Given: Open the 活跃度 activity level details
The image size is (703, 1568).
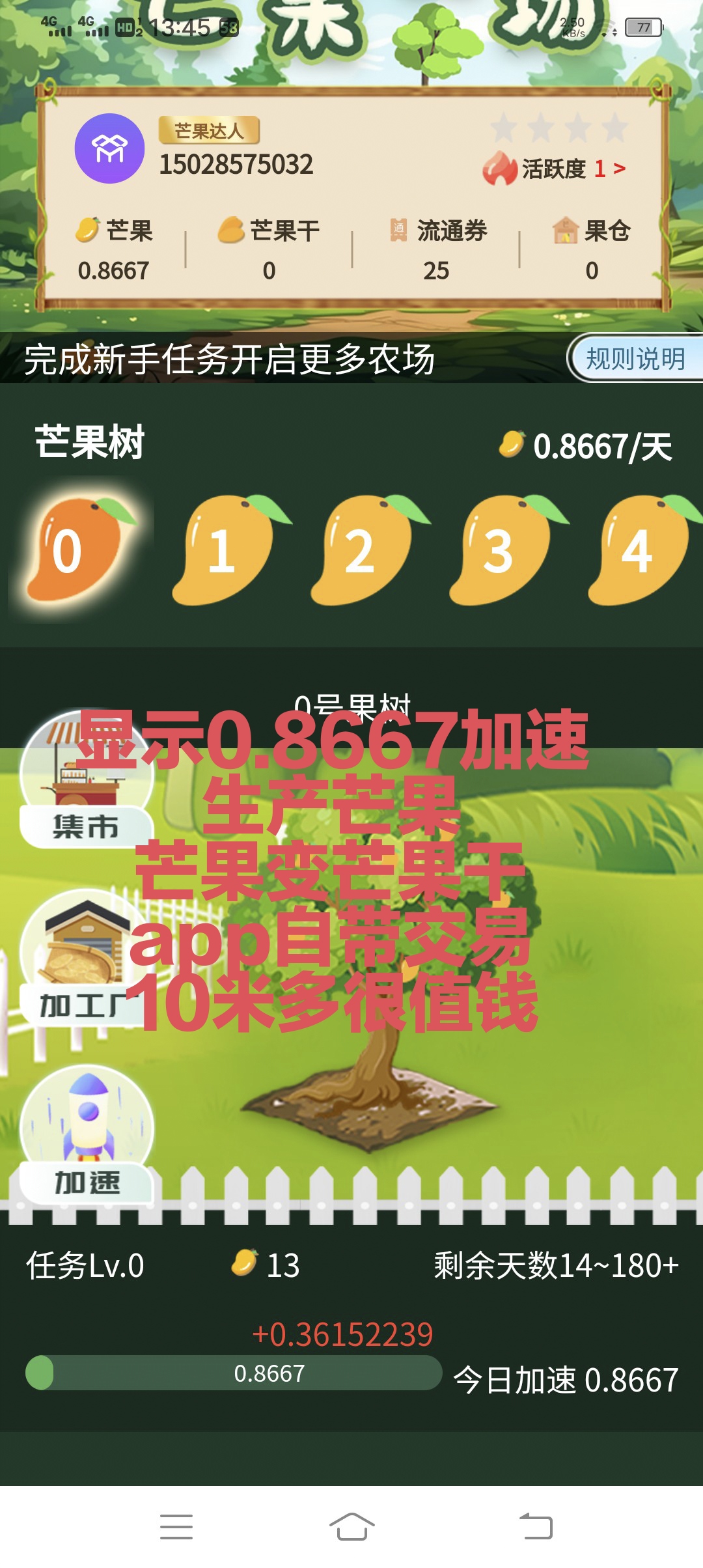Looking at the screenshot, I should (555, 169).
